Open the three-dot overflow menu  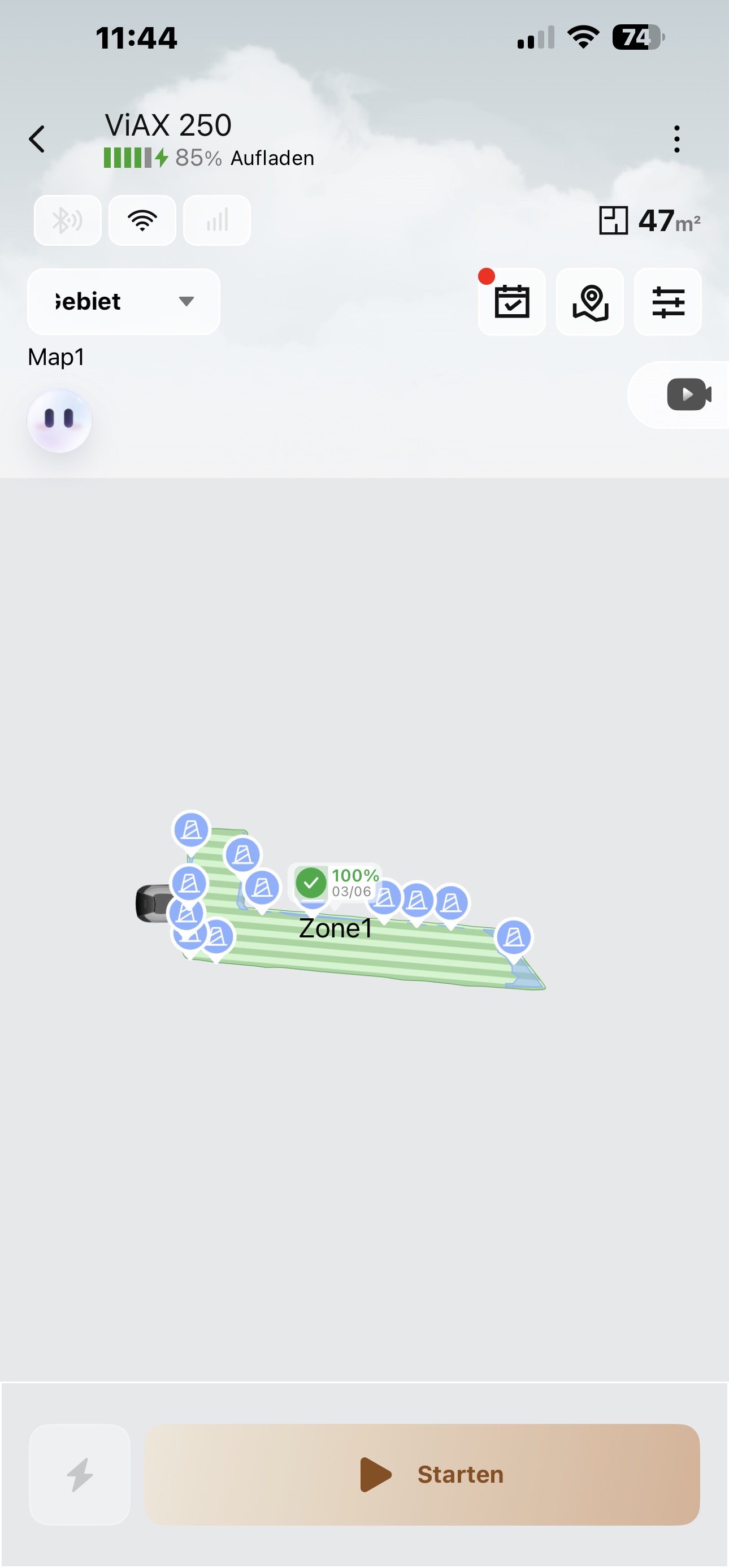point(676,140)
